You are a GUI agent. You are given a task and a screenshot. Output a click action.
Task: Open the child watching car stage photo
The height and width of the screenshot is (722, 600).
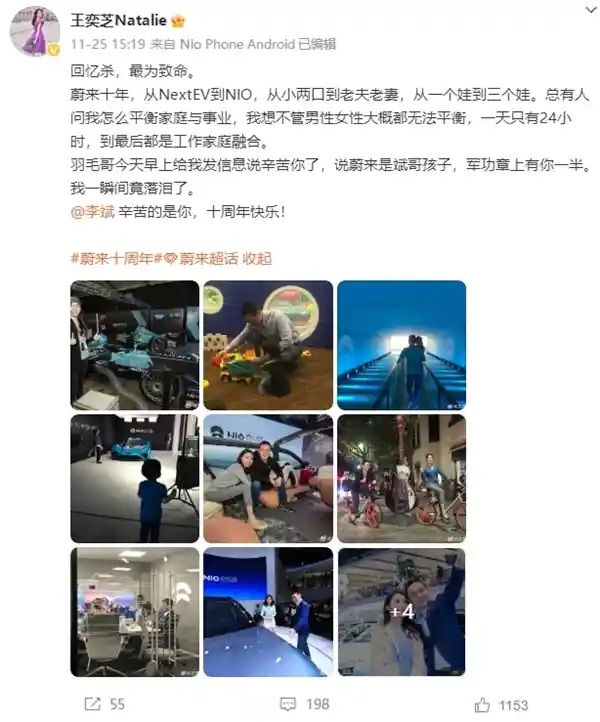tap(134, 479)
